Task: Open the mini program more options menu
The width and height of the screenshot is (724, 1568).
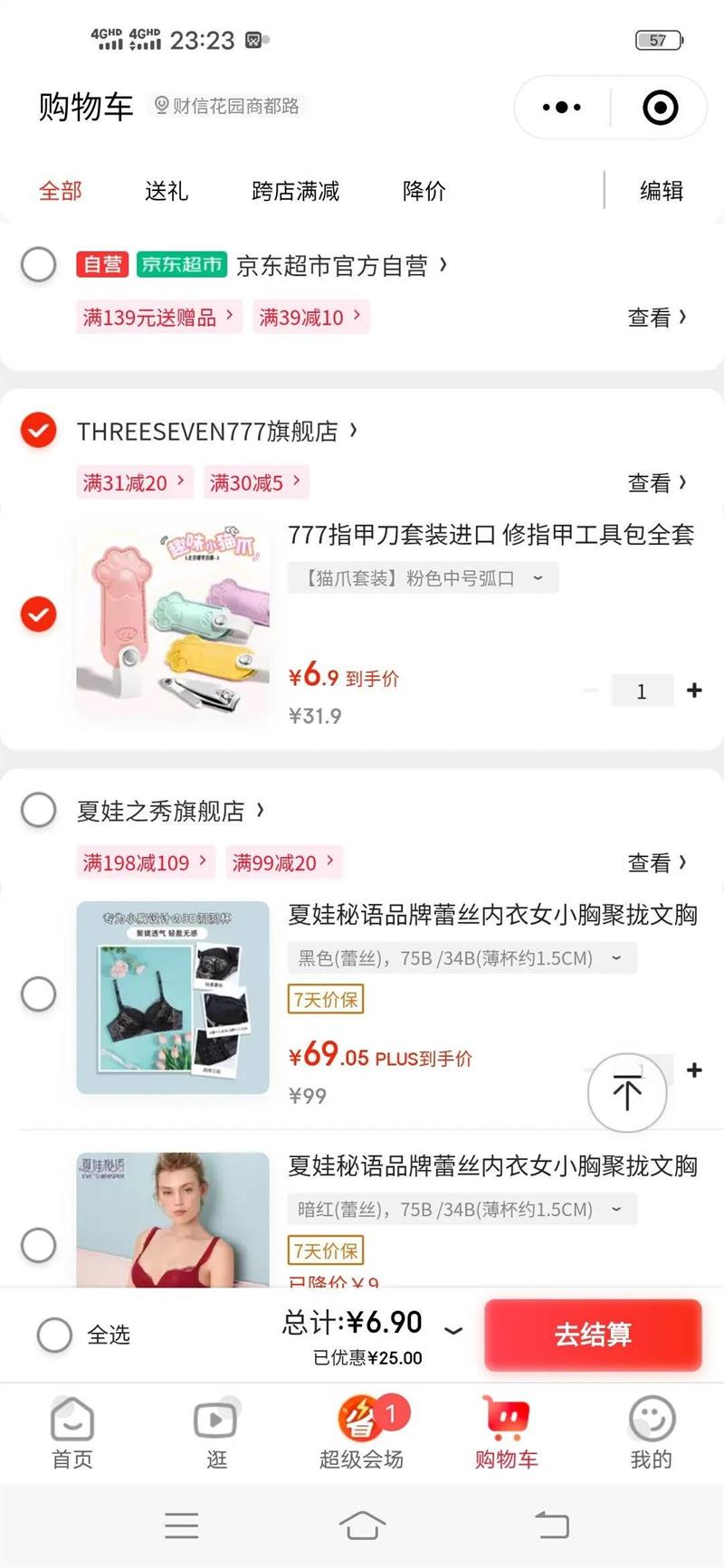Action: click(x=561, y=108)
